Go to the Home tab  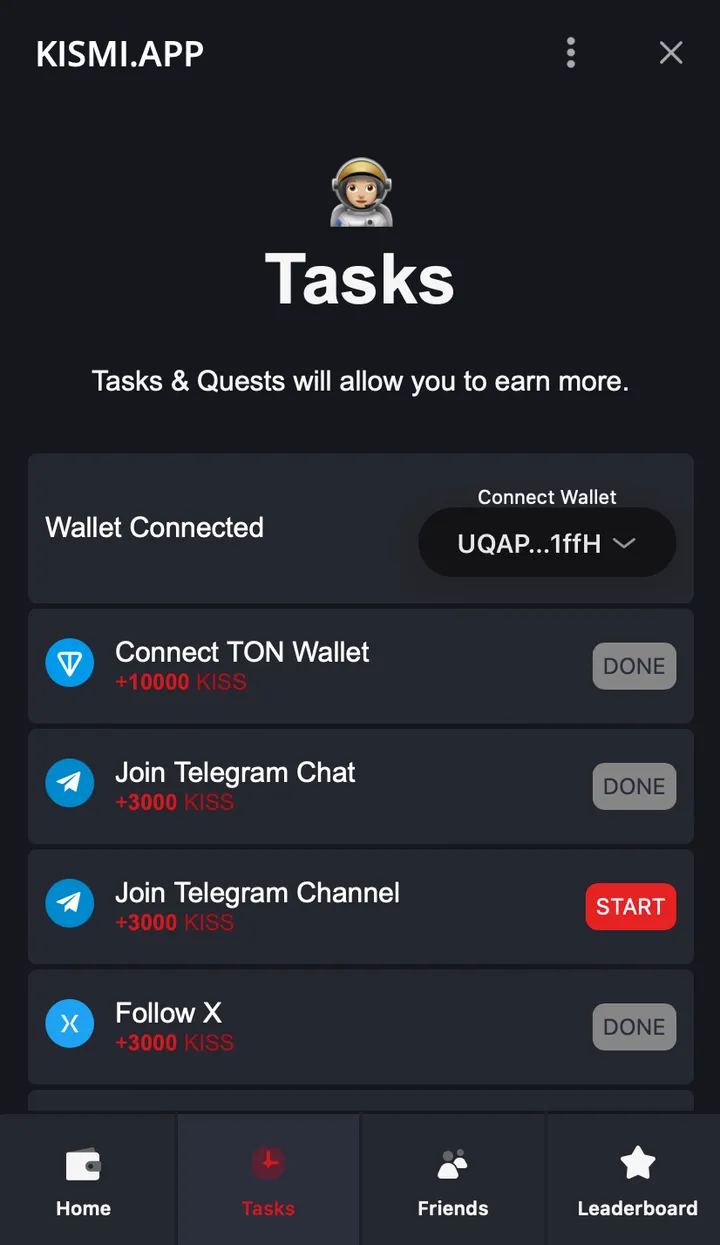84,1180
